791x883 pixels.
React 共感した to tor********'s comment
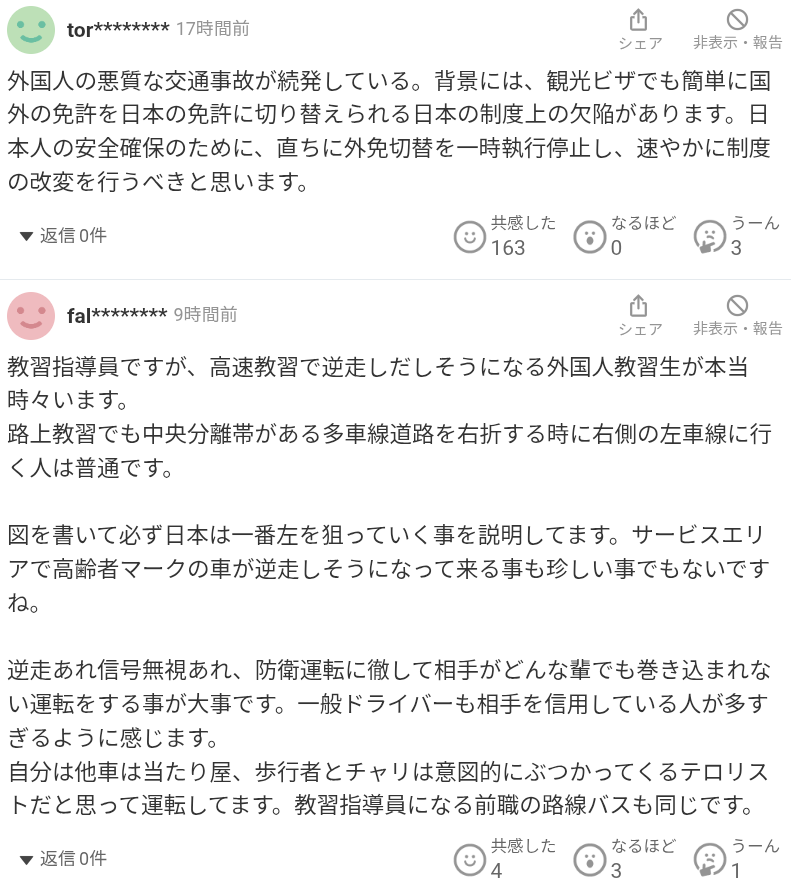[x=469, y=237]
